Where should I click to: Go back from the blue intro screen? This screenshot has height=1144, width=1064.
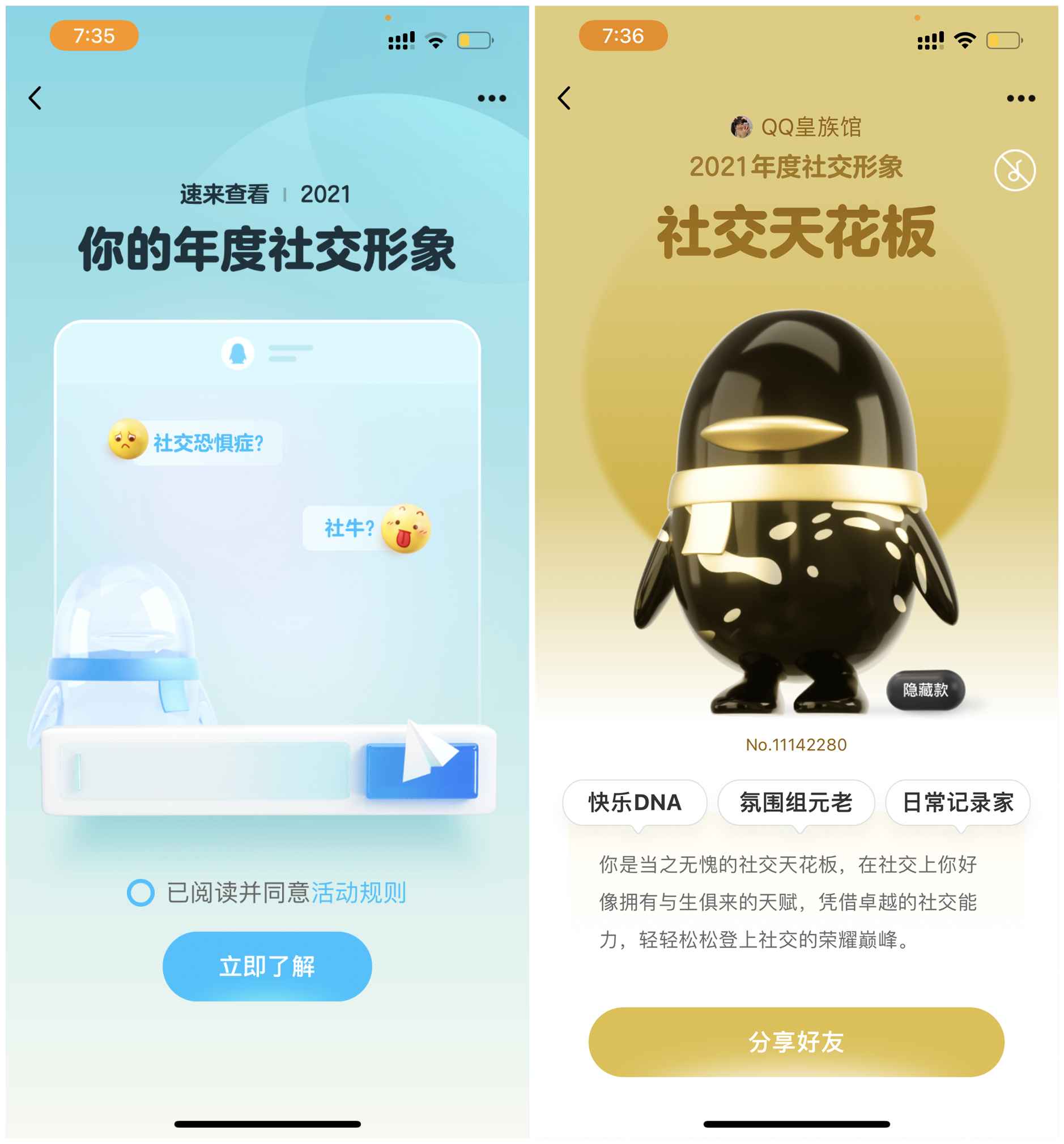pos(36,98)
